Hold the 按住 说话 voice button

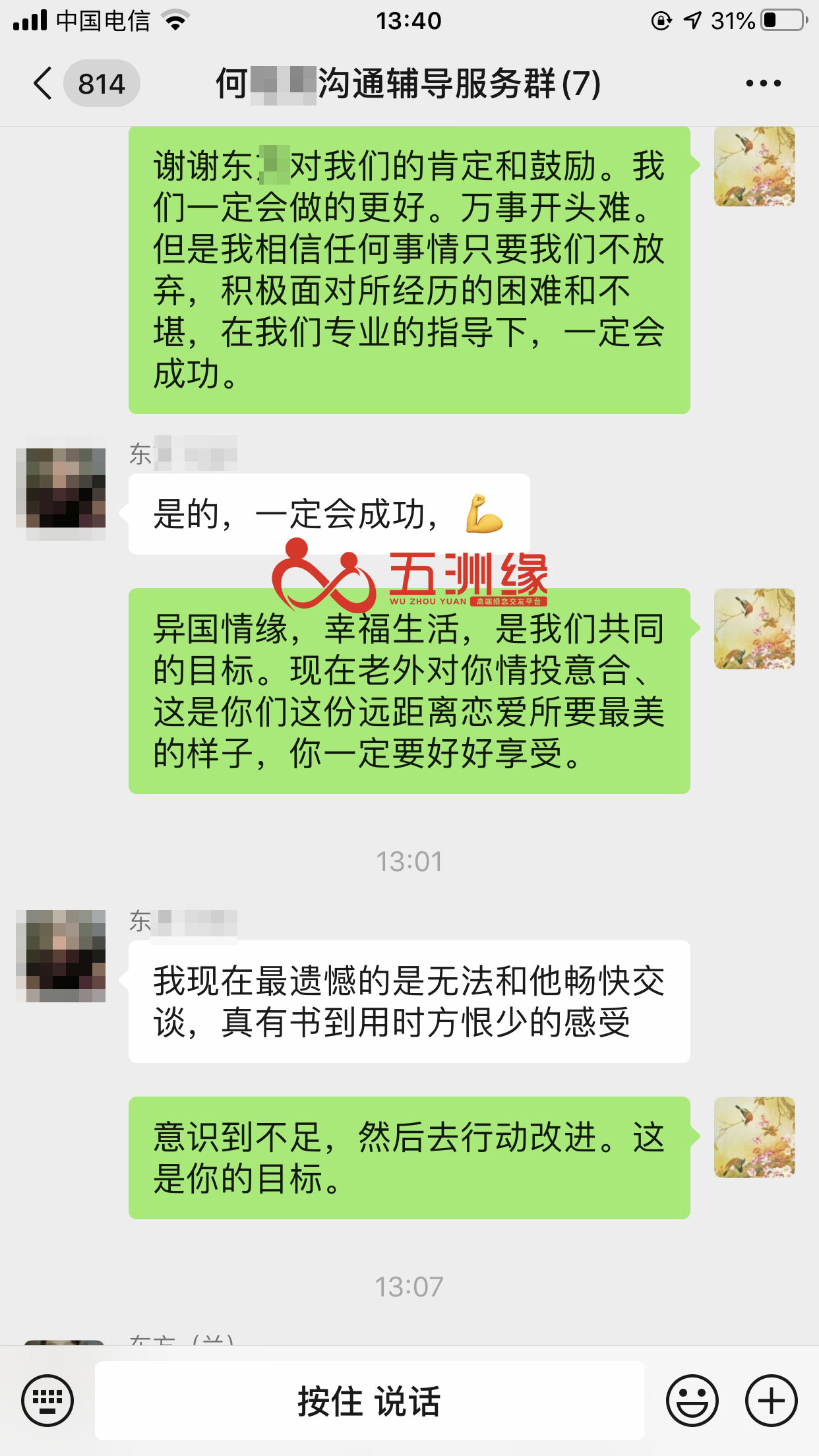(x=369, y=1400)
